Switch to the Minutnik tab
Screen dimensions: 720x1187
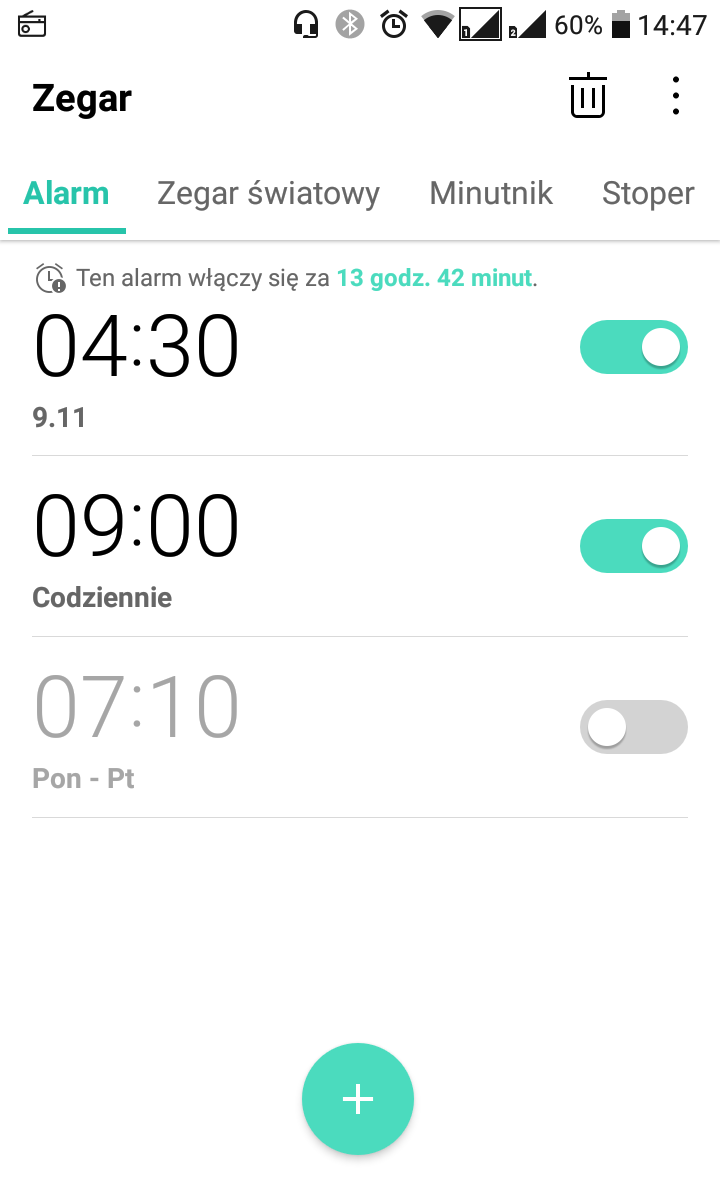click(x=491, y=193)
